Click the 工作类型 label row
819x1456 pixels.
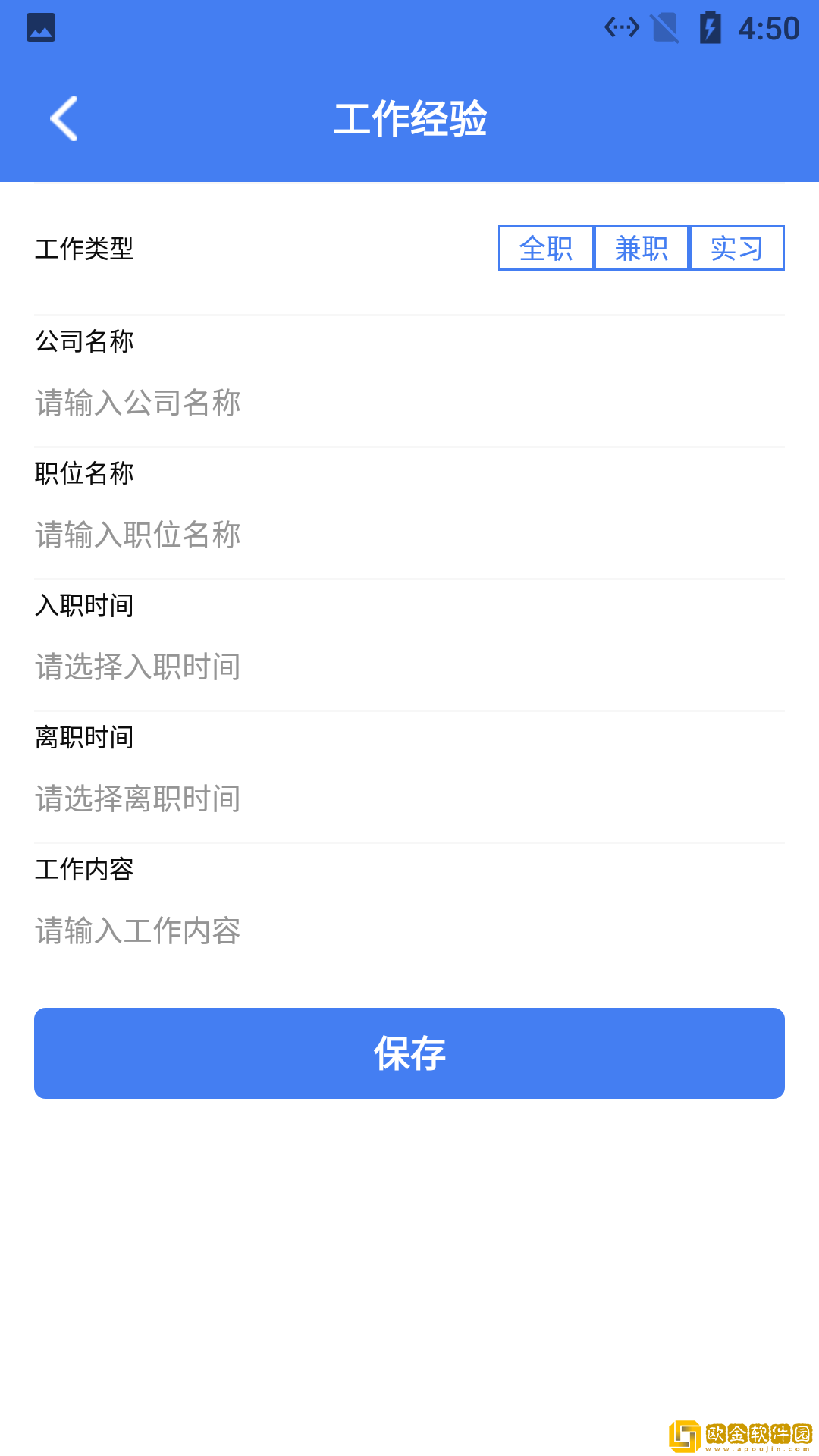pos(85,248)
